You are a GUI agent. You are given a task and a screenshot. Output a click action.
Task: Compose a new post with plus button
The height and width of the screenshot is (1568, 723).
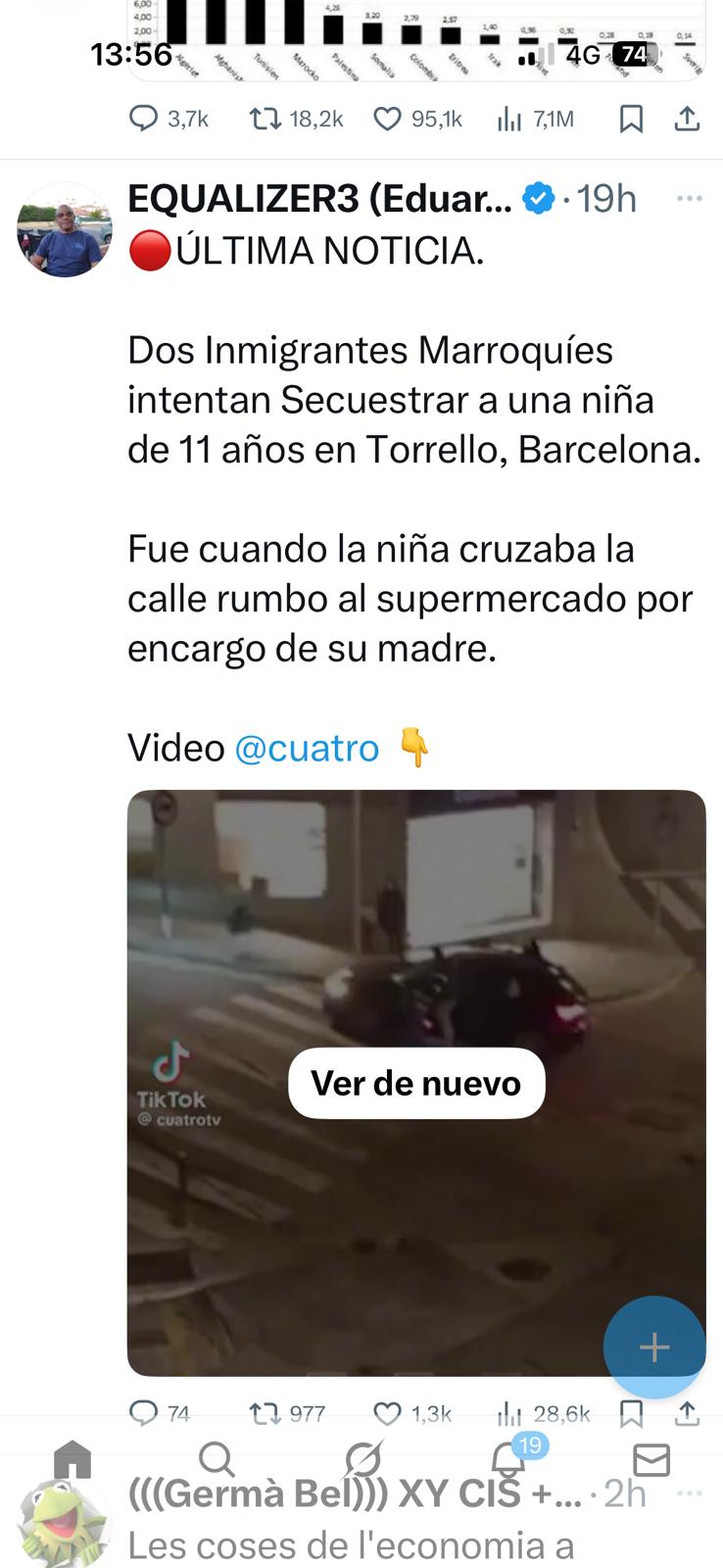coord(653,1347)
